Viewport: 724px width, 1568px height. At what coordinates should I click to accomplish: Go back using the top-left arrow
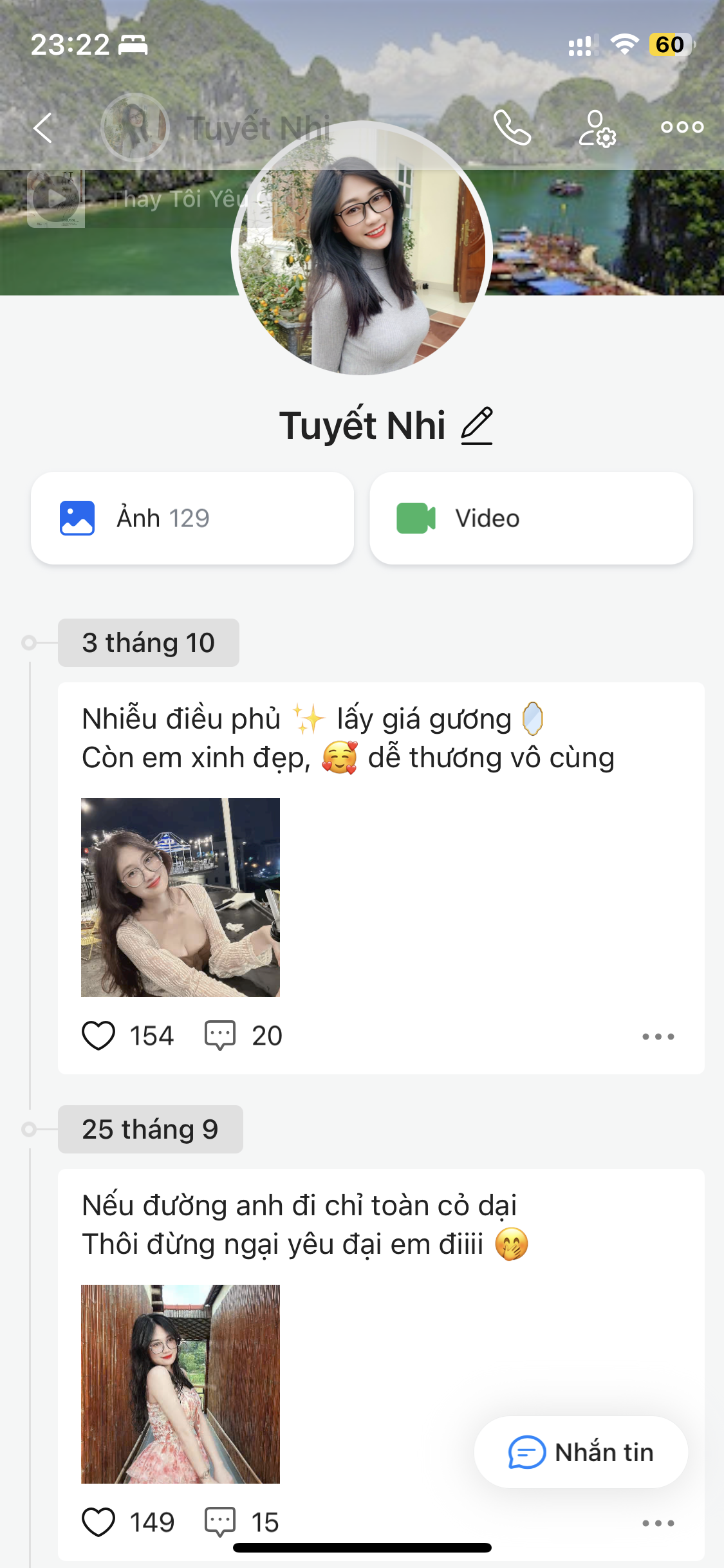click(x=43, y=127)
